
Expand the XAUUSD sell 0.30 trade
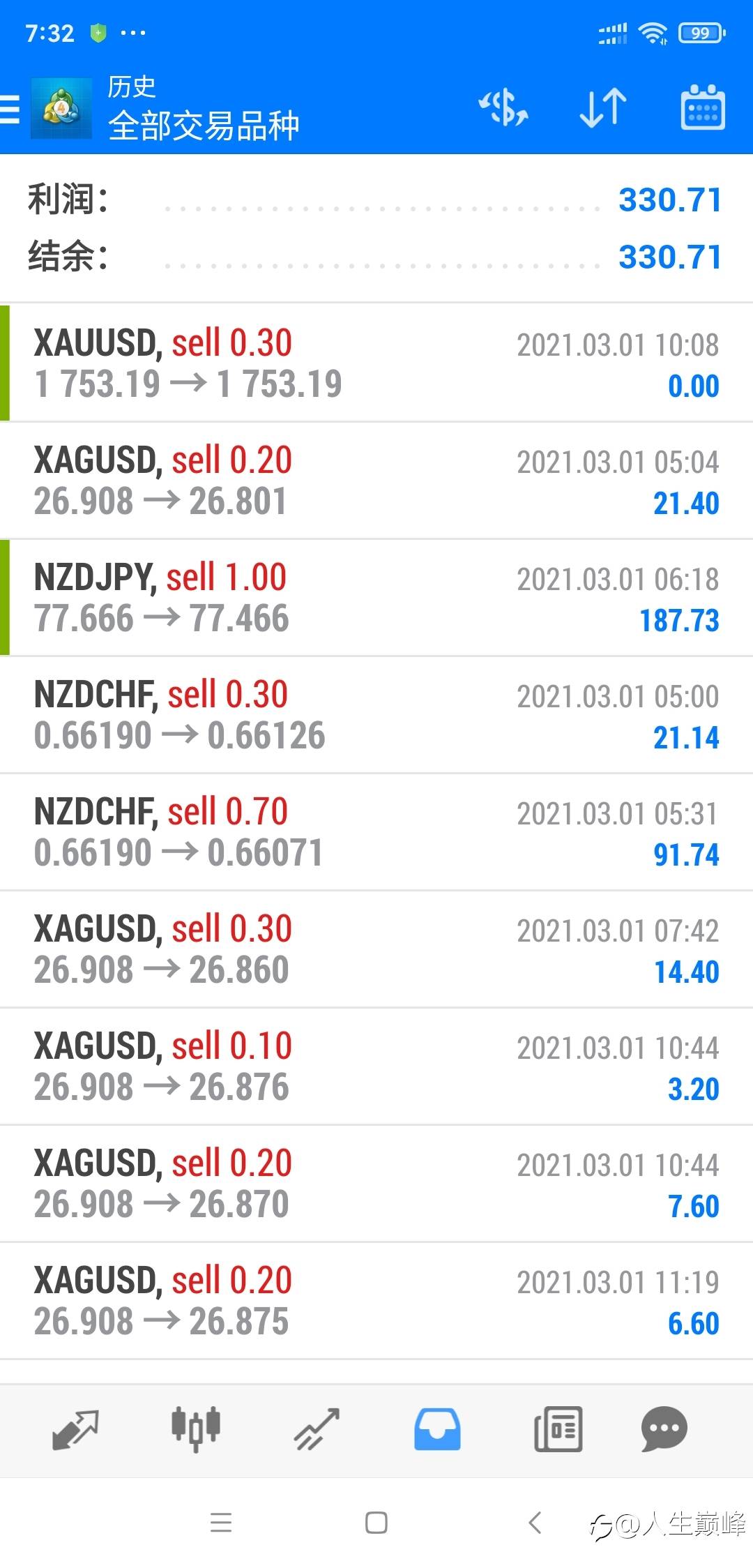[x=376, y=363]
